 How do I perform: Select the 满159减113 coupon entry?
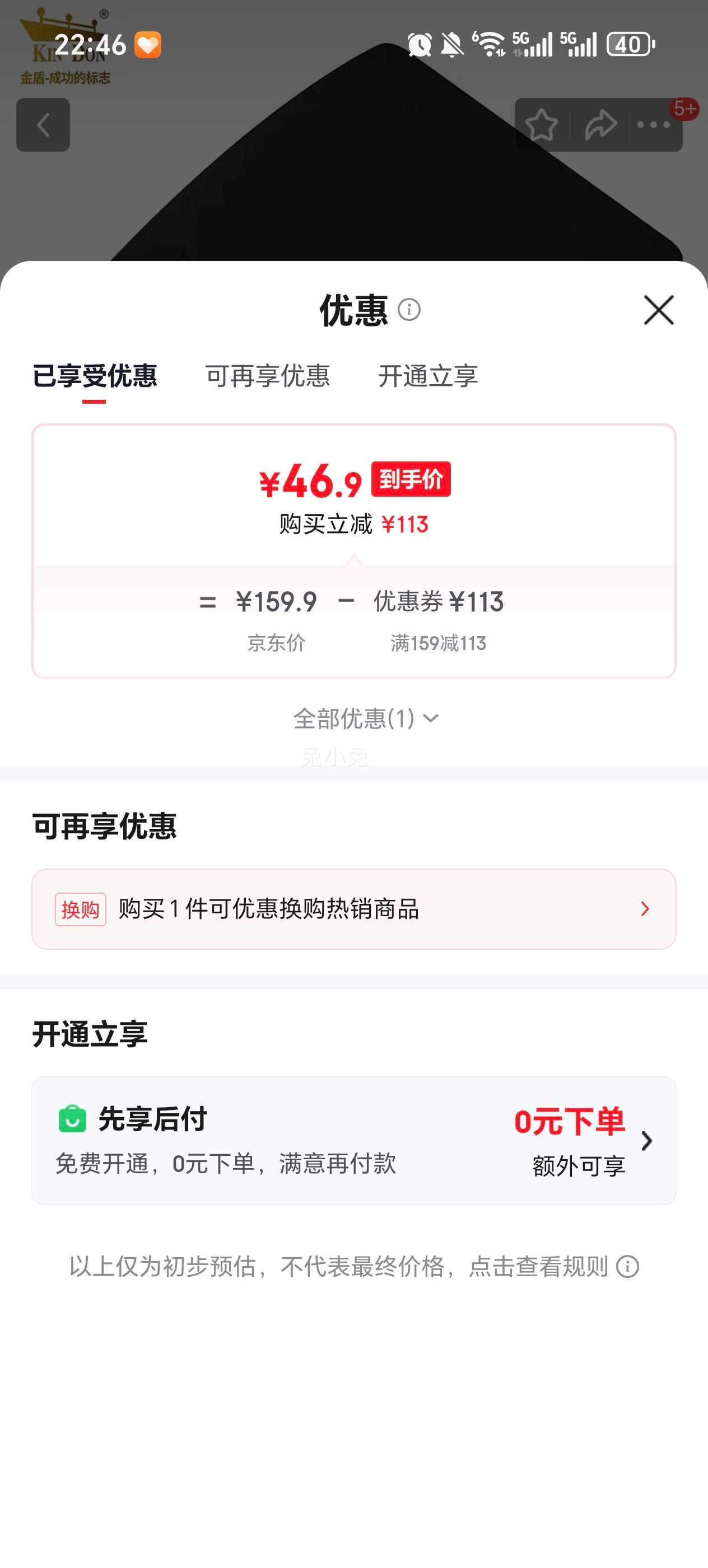pyautogui.click(x=441, y=642)
